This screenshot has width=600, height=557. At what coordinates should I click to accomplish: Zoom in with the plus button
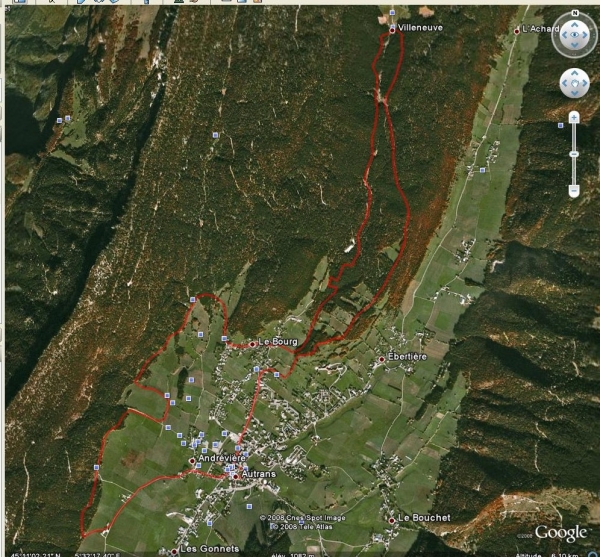[x=574, y=117]
